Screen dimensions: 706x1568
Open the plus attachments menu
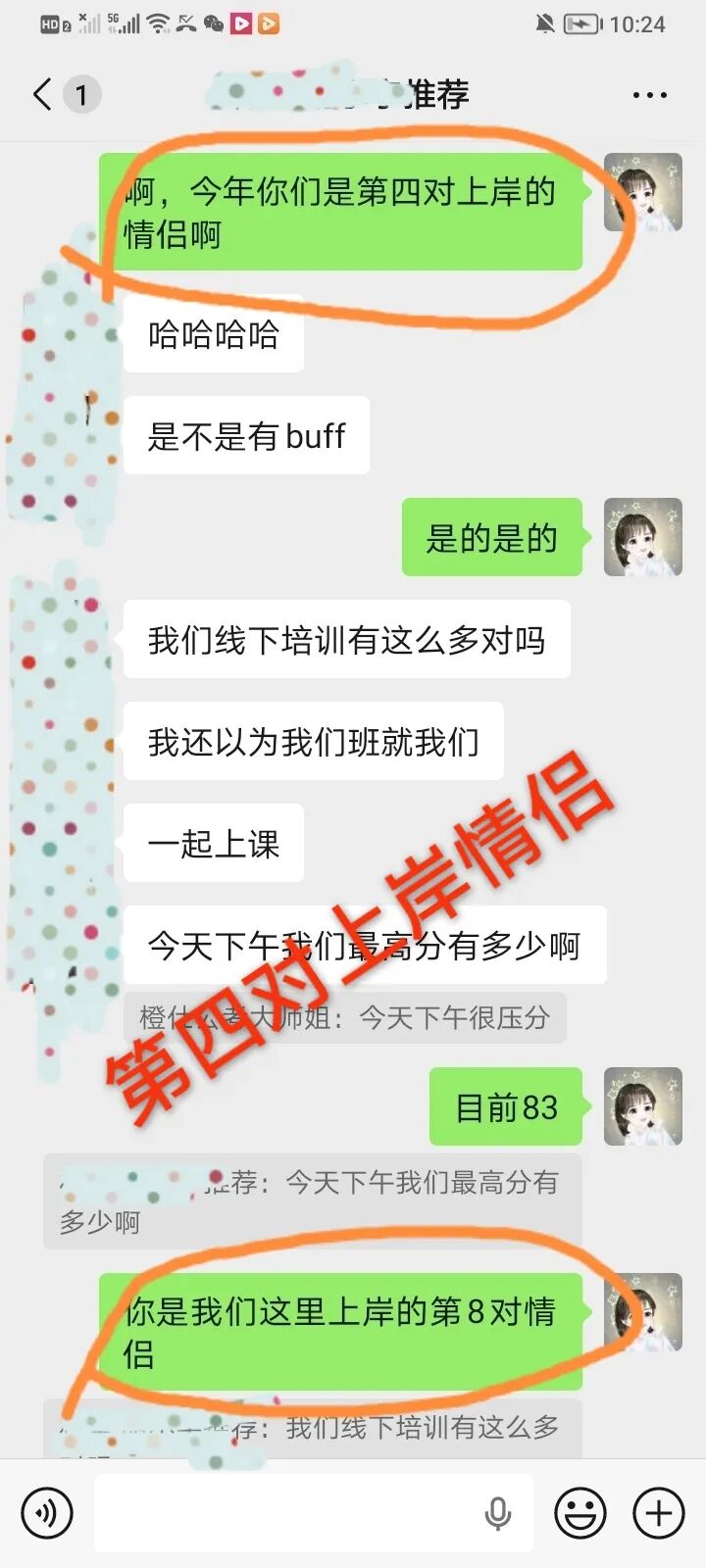click(659, 1512)
